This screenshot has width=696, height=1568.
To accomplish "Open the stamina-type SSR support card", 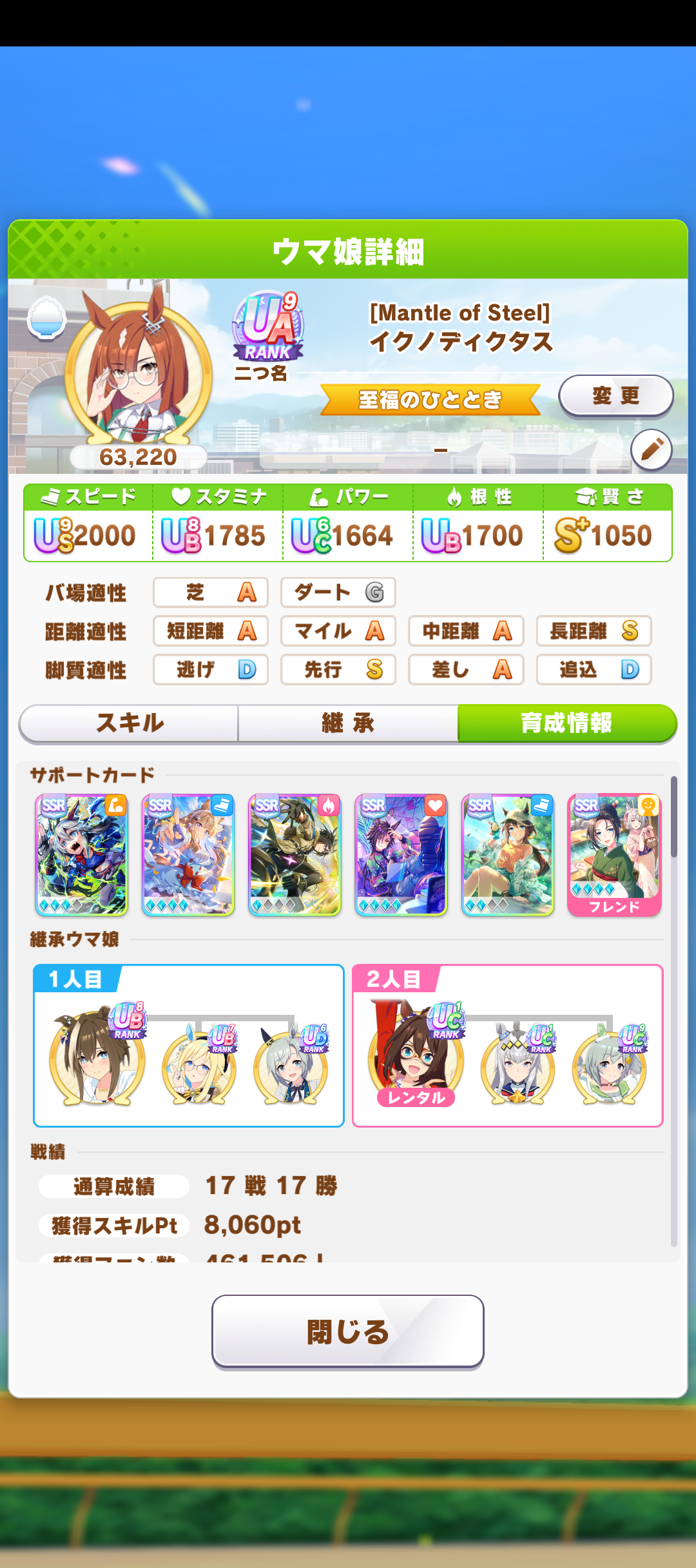I will (x=401, y=854).
